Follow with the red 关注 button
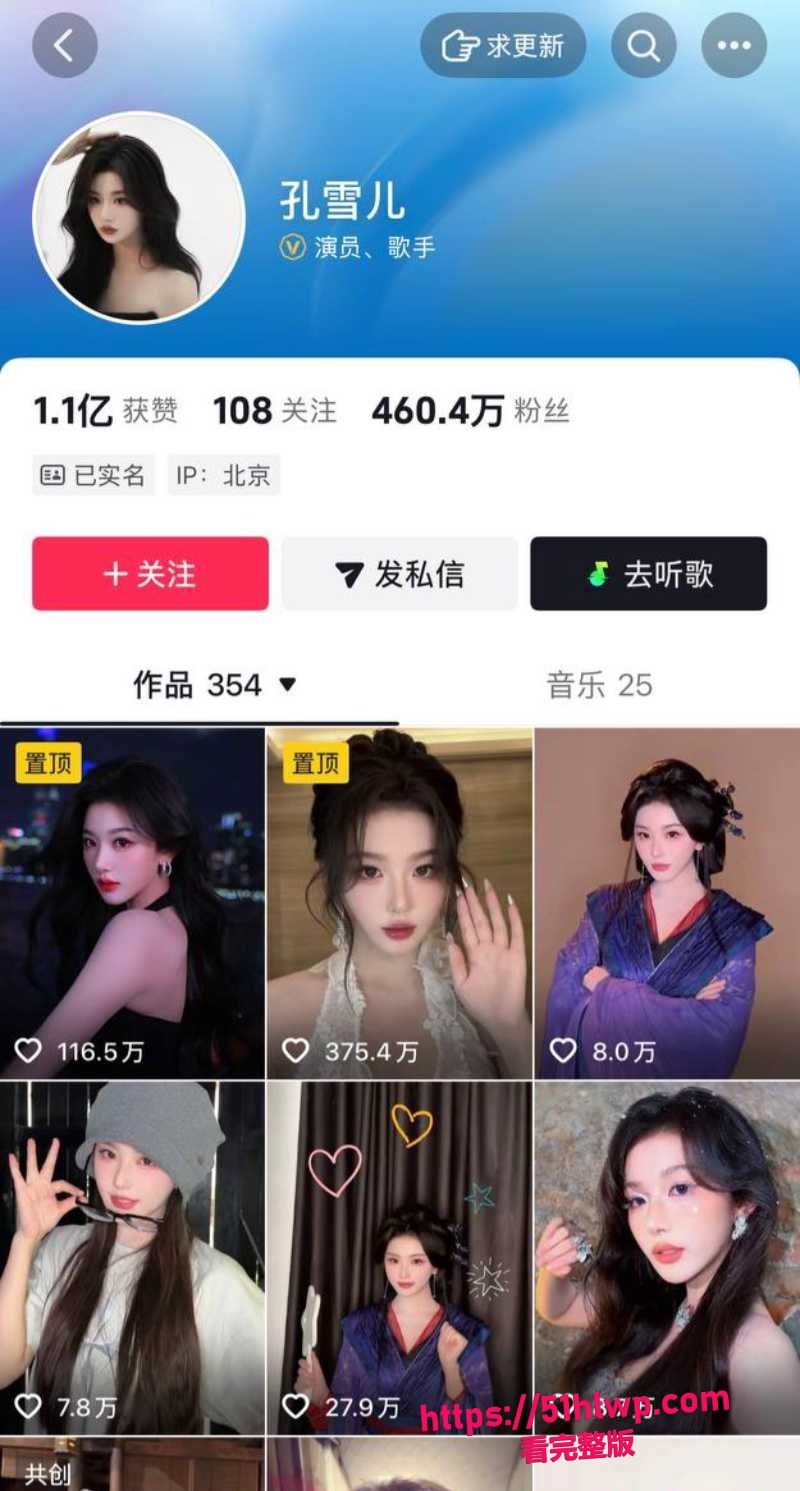The image size is (800, 1491). [x=150, y=574]
